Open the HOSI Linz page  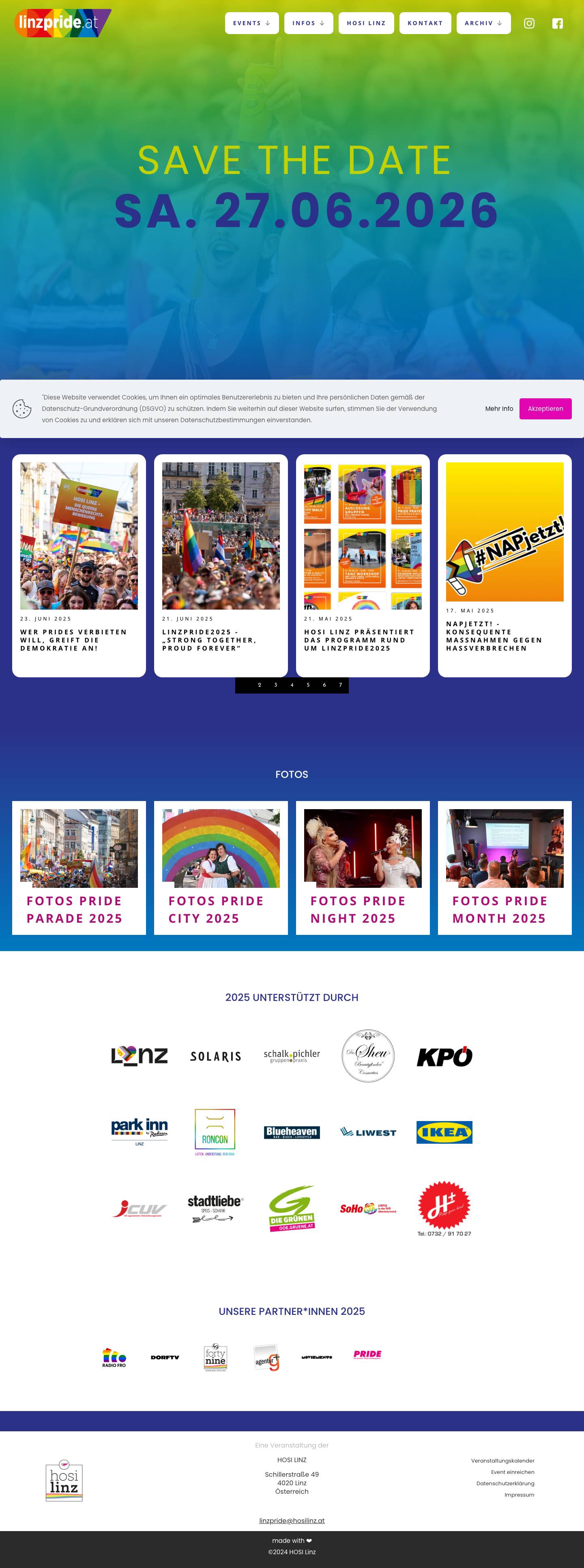[366, 23]
